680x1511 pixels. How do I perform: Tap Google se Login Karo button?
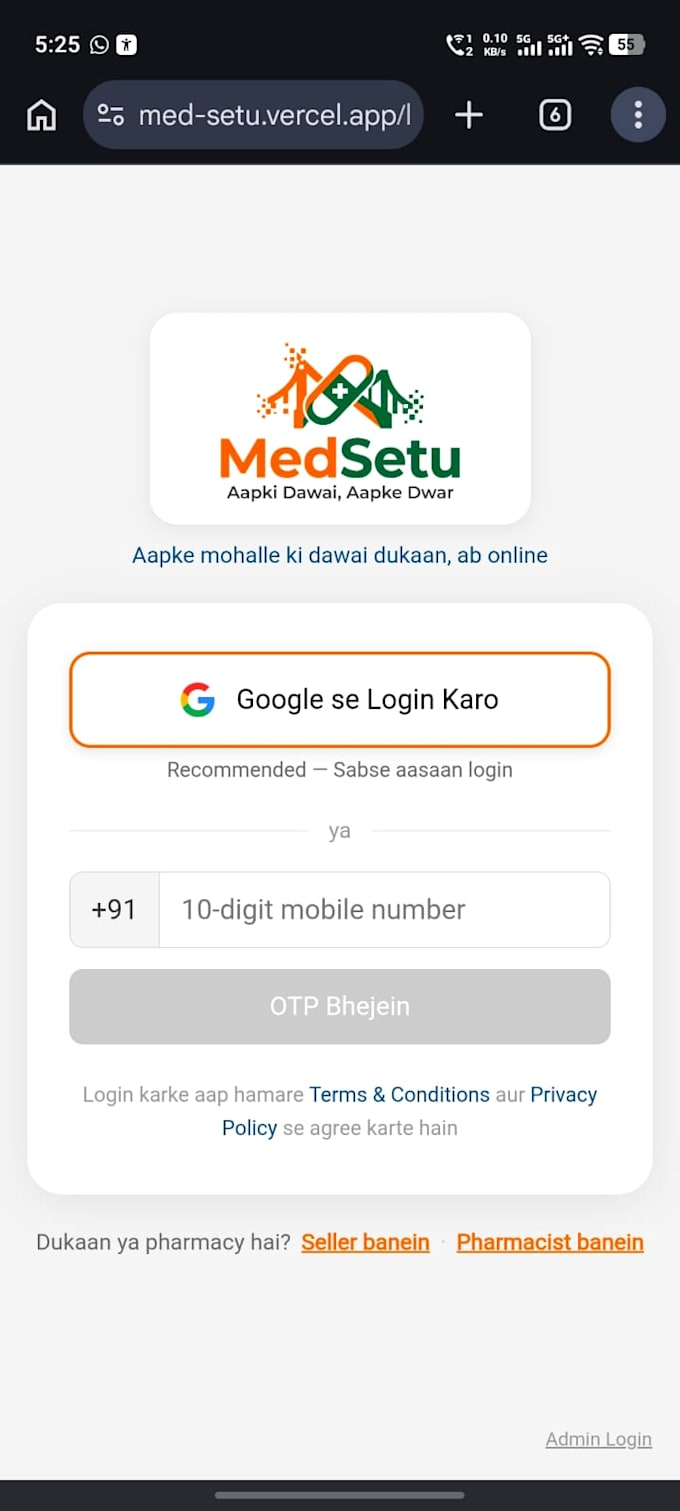coord(340,700)
